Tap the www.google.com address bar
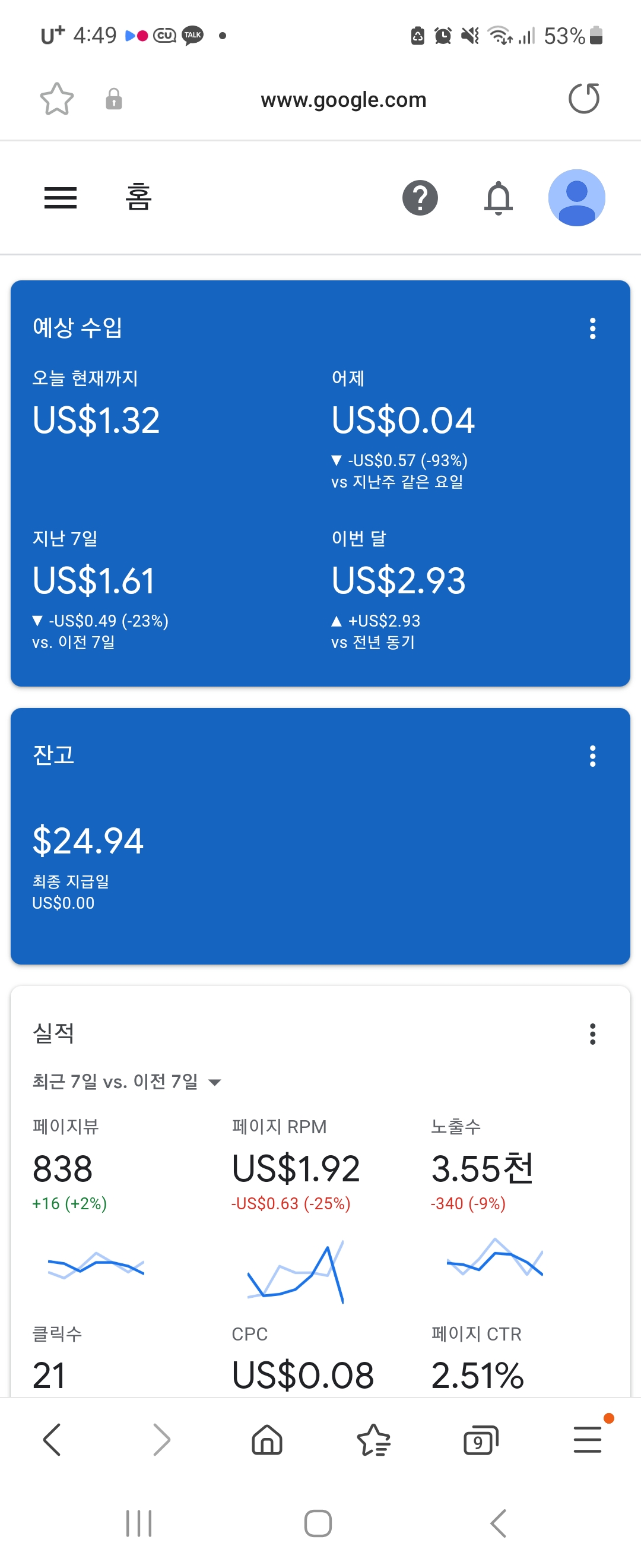The width and height of the screenshot is (641, 1568). [x=344, y=99]
